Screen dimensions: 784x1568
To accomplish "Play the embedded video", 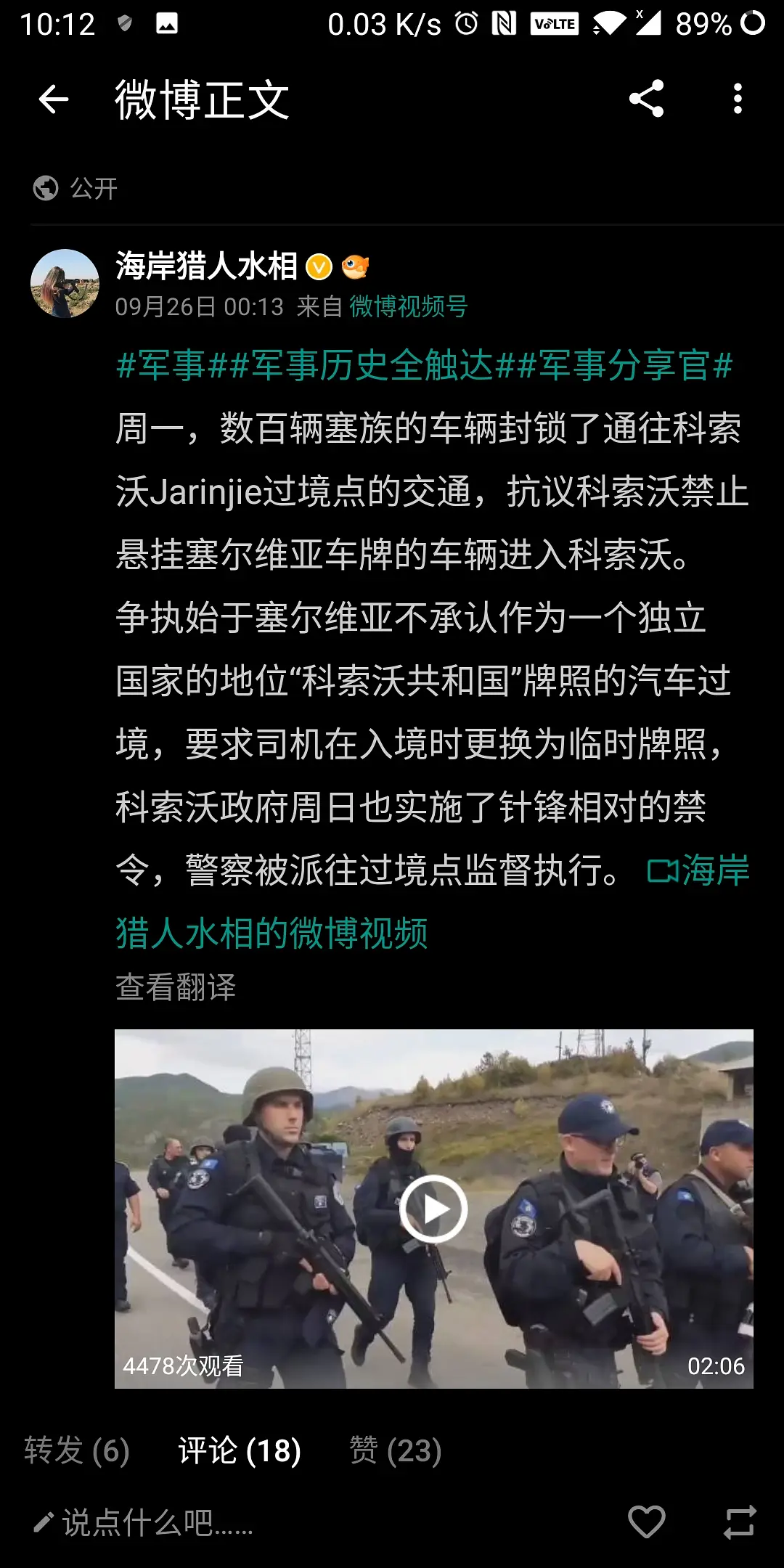I will click(x=433, y=1209).
